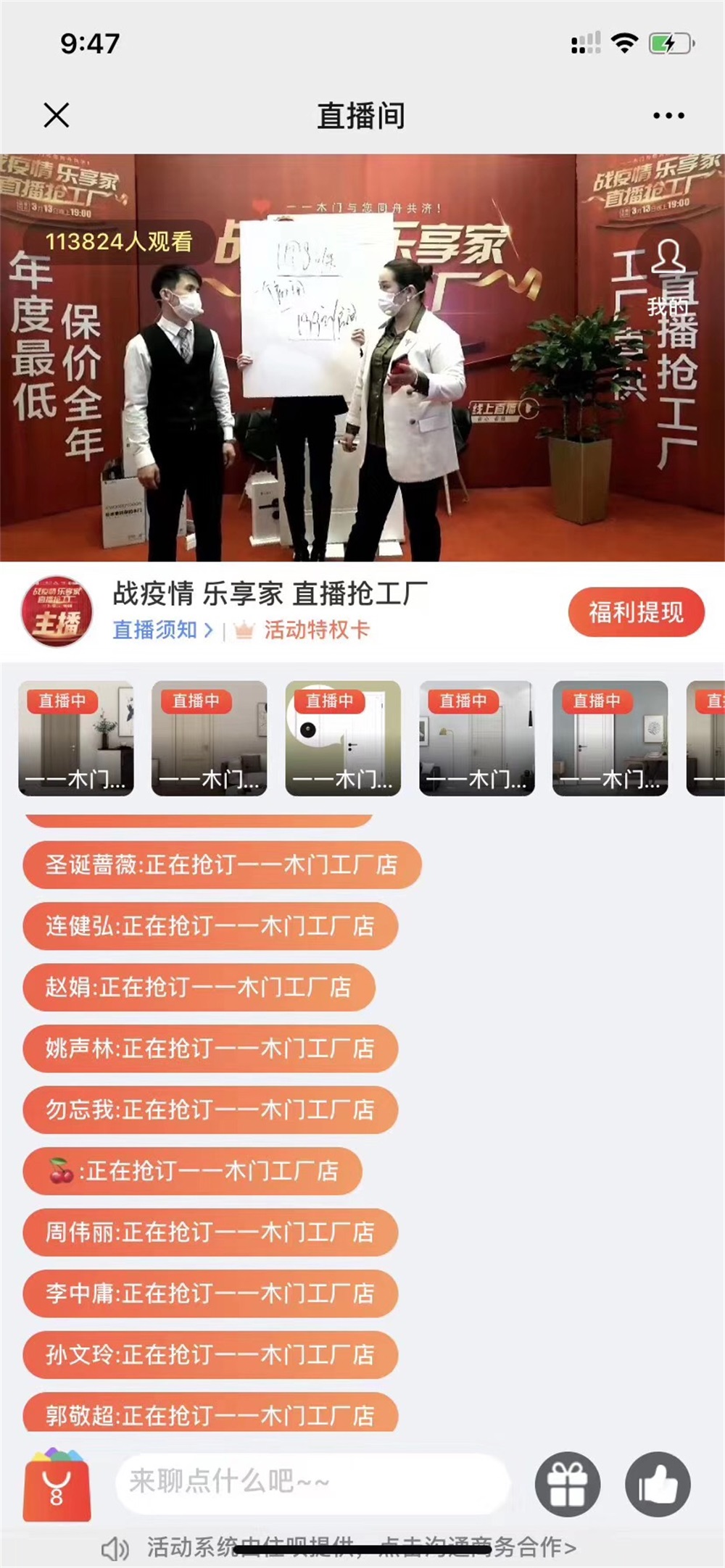Open the first 直播中 wooden door thumbnail
Screen dimensions: 725x1568
point(76,738)
